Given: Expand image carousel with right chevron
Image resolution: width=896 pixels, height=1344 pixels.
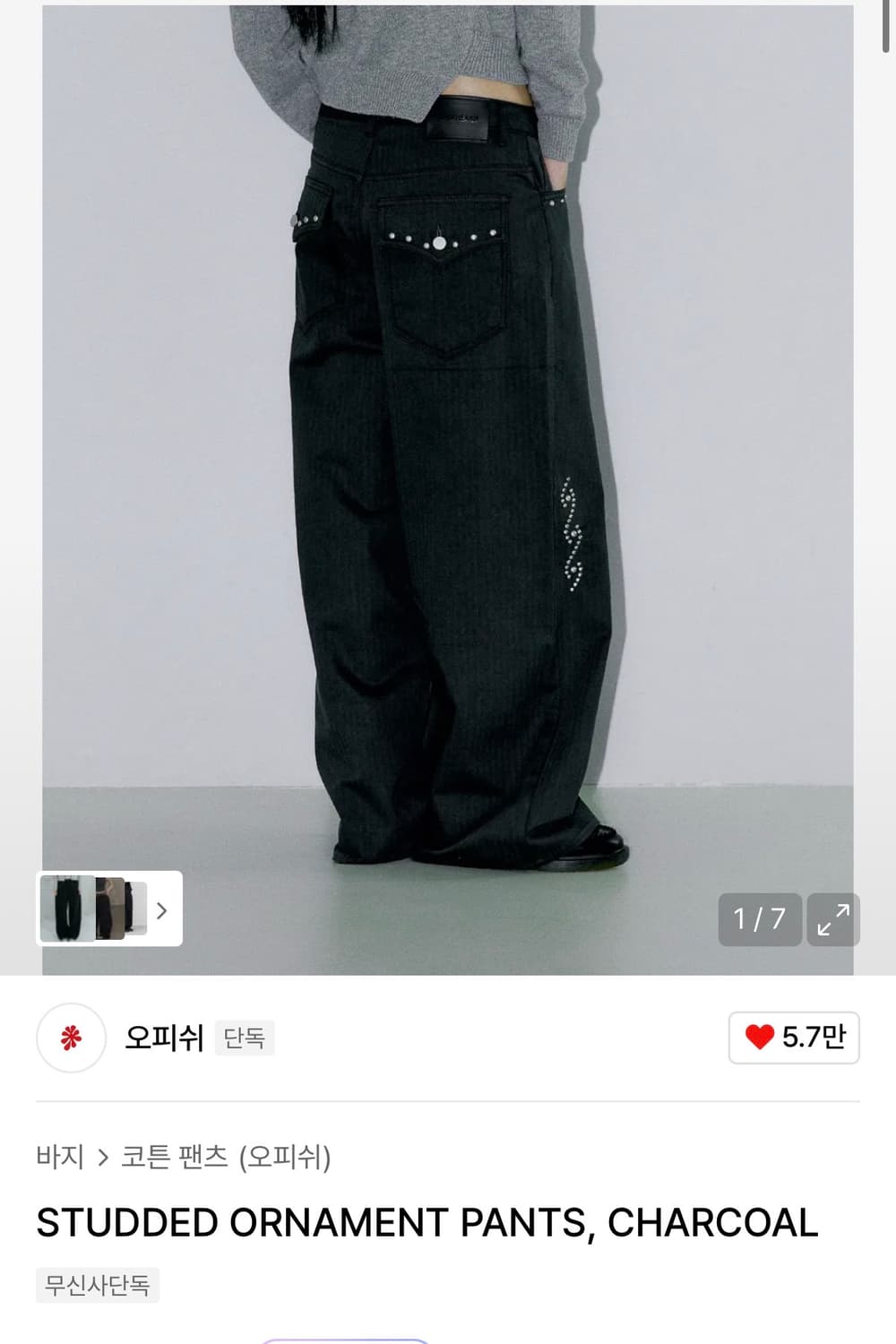Looking at the screenshot, I should (162, 909).
